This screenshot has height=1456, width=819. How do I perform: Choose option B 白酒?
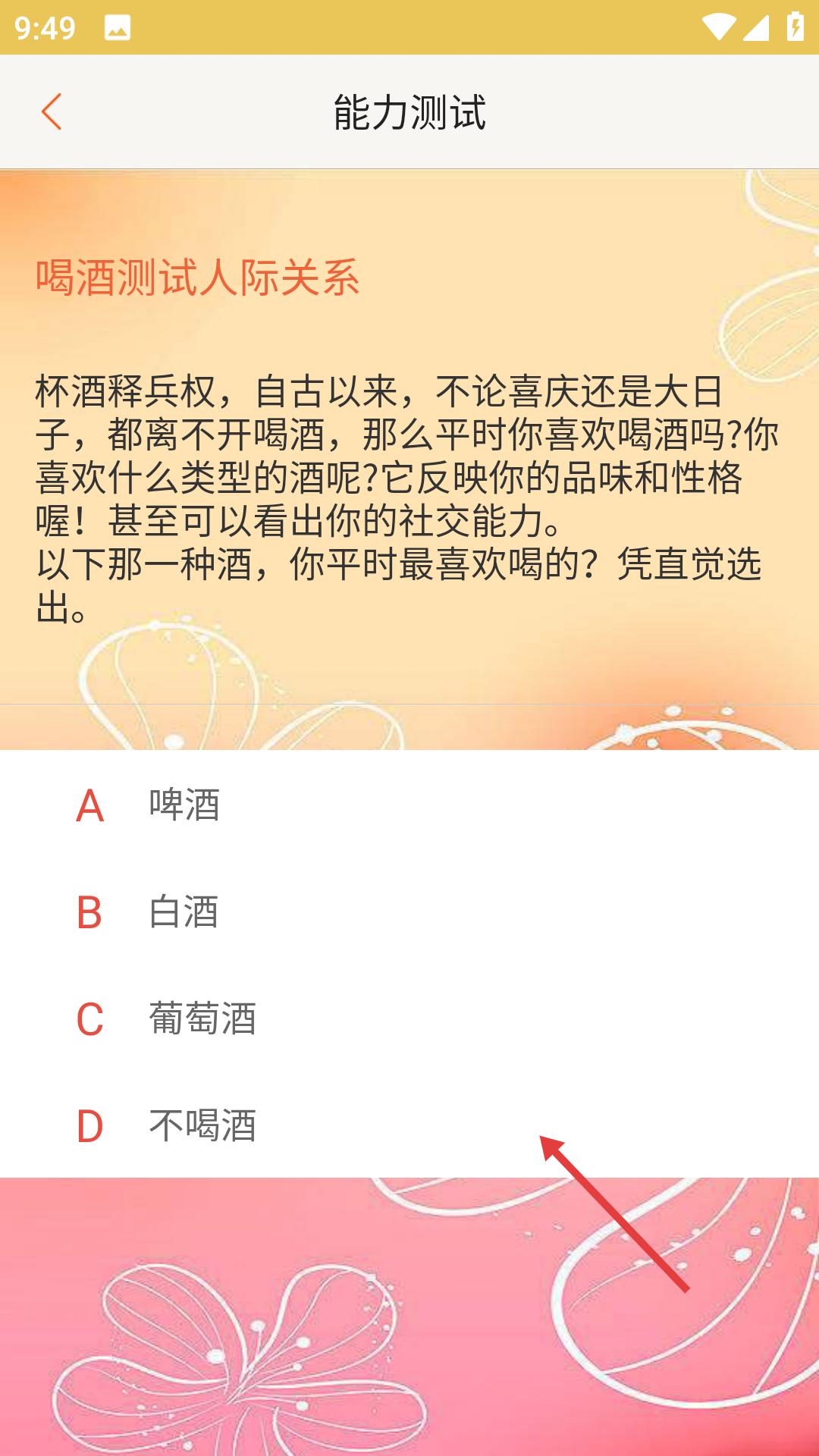[x=184, y=912]
